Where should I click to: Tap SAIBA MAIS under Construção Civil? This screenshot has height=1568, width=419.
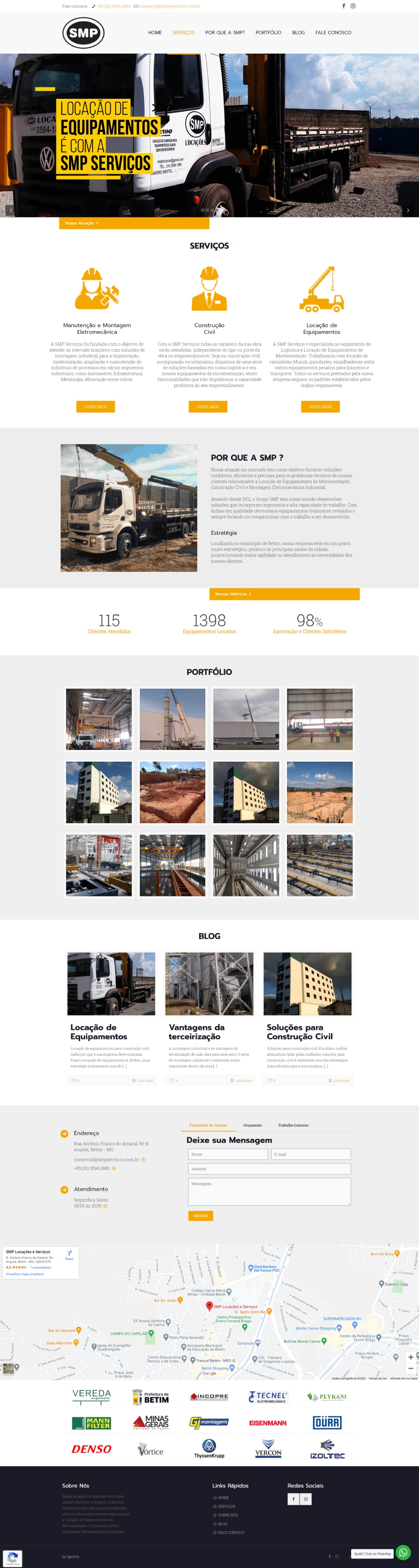coord(208,407)
